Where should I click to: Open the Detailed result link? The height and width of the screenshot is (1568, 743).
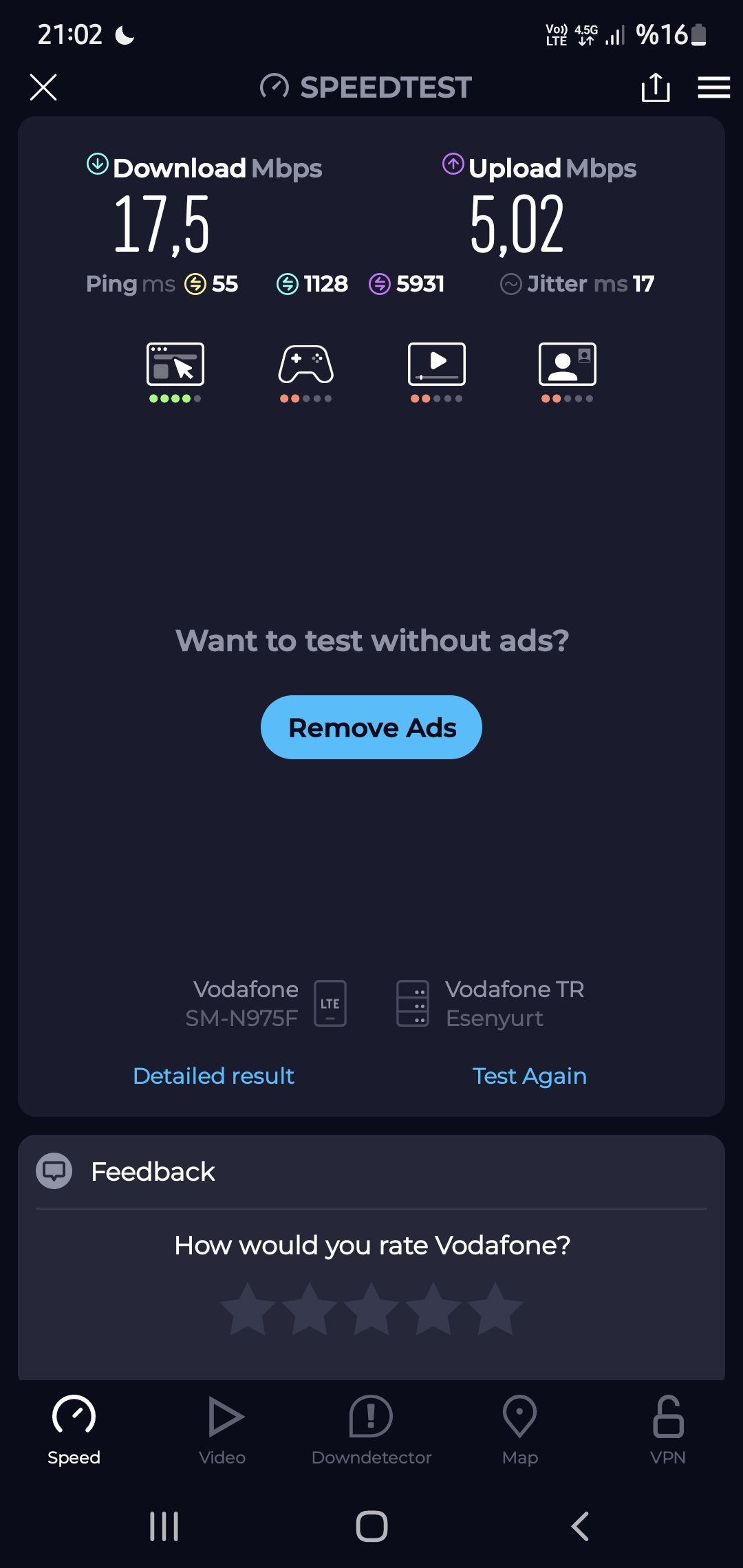[x=213, y=1076]
